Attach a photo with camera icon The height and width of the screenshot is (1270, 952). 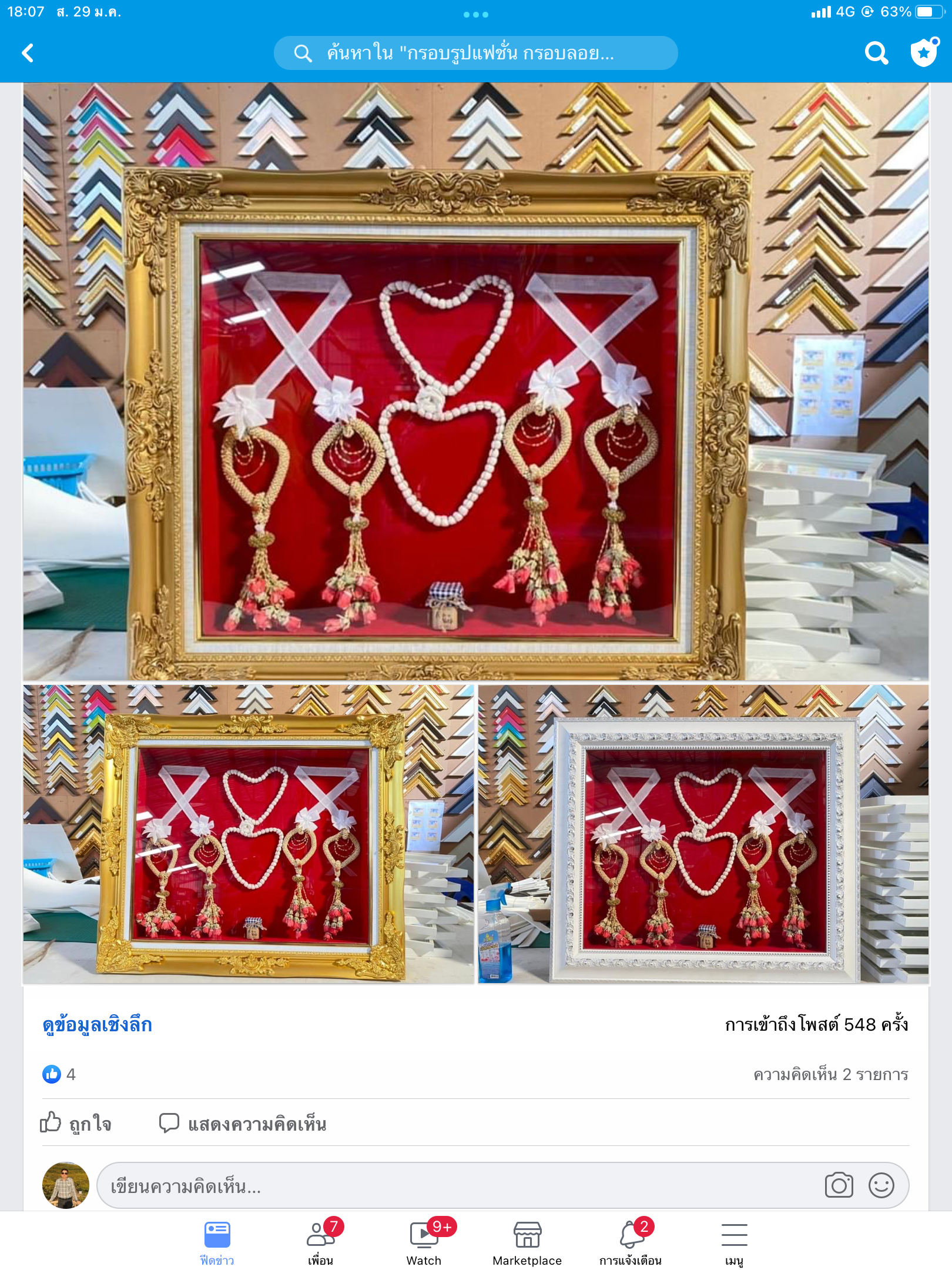coord(839,1185)
